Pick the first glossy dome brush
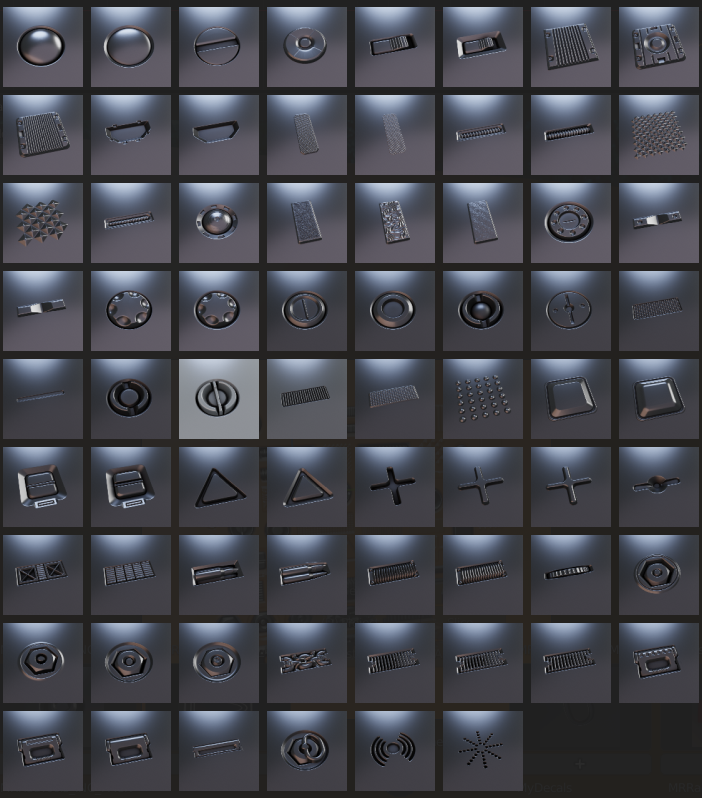The width and height of the screenshot is (702, 798). (42, 46)
